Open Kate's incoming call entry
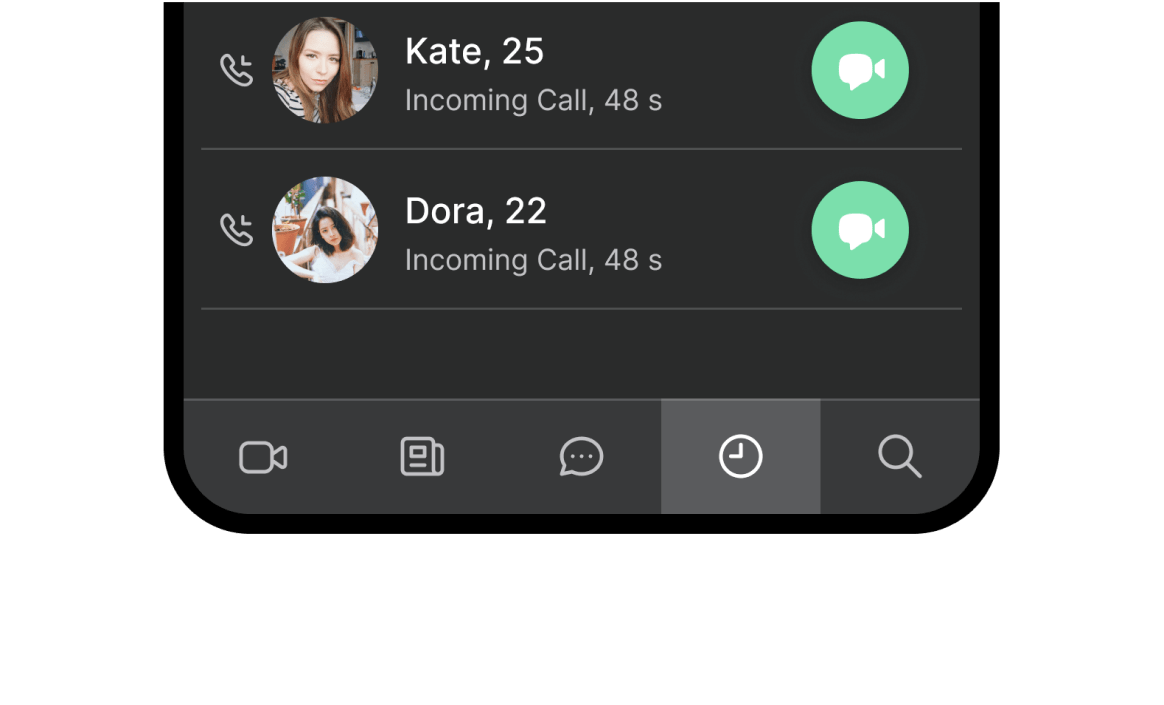This screenshot has height=705, width=1164. pos(532,75)
